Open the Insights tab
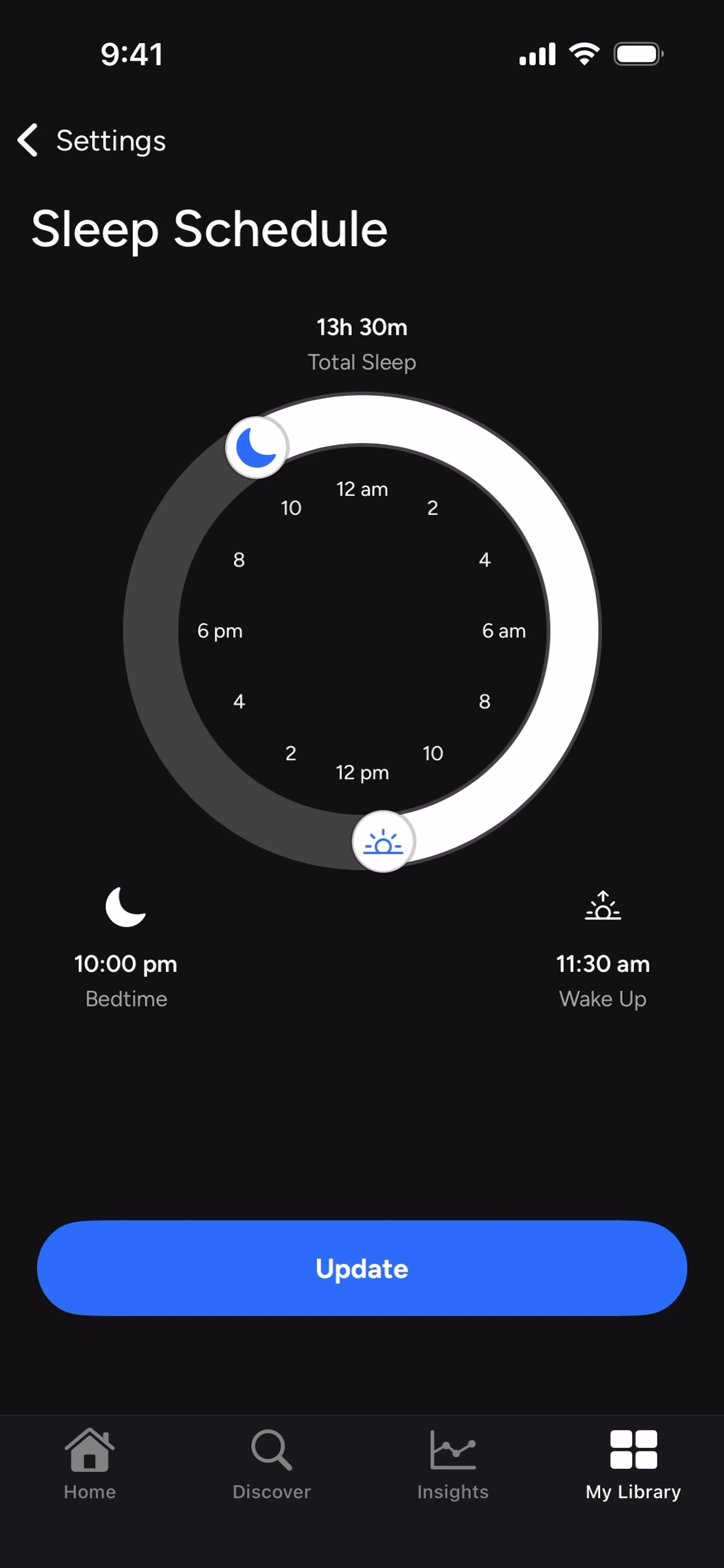724x1568 pixels. coord(452,1464)
